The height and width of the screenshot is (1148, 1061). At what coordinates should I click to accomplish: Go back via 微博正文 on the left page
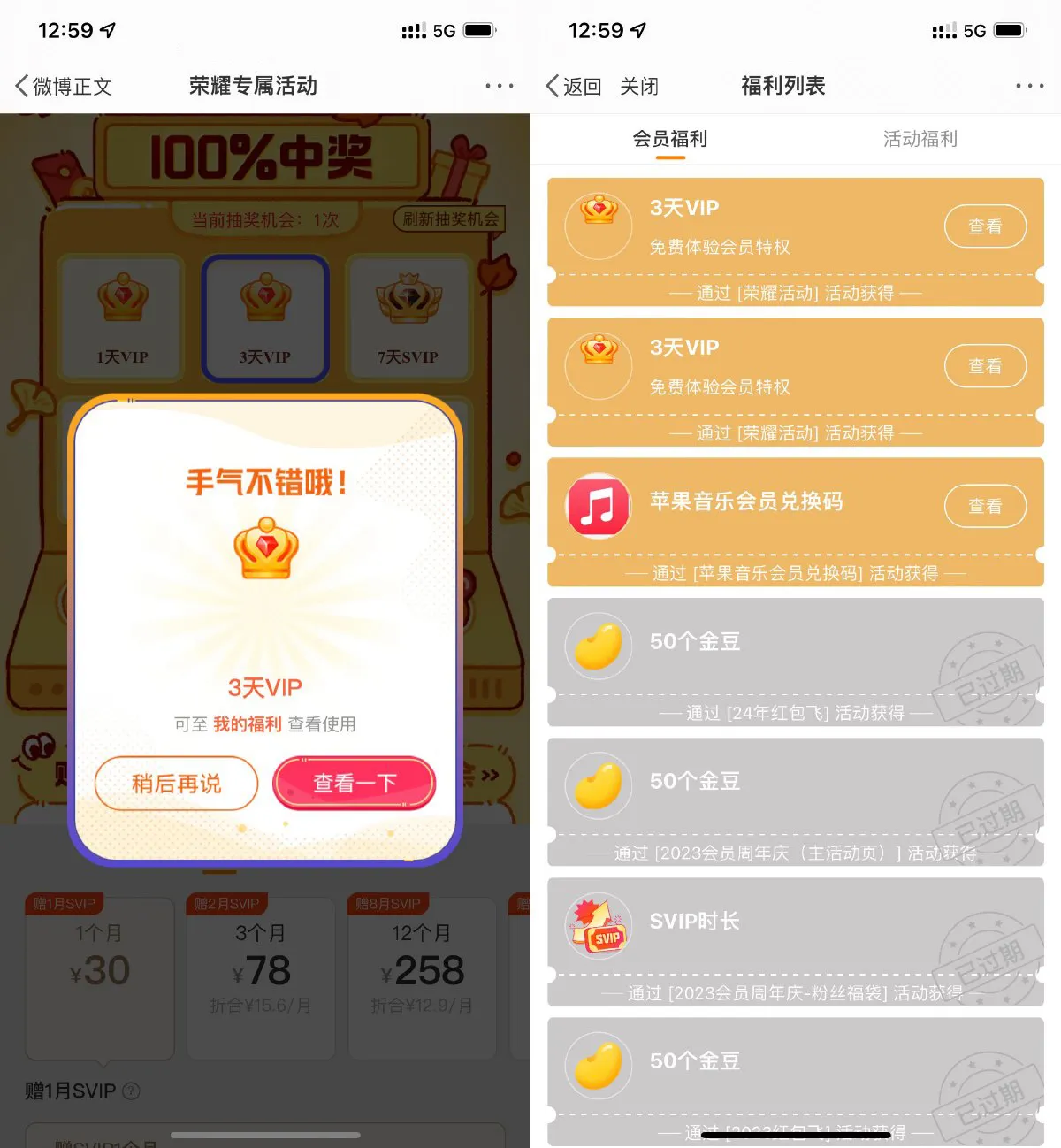pos(63,86)
